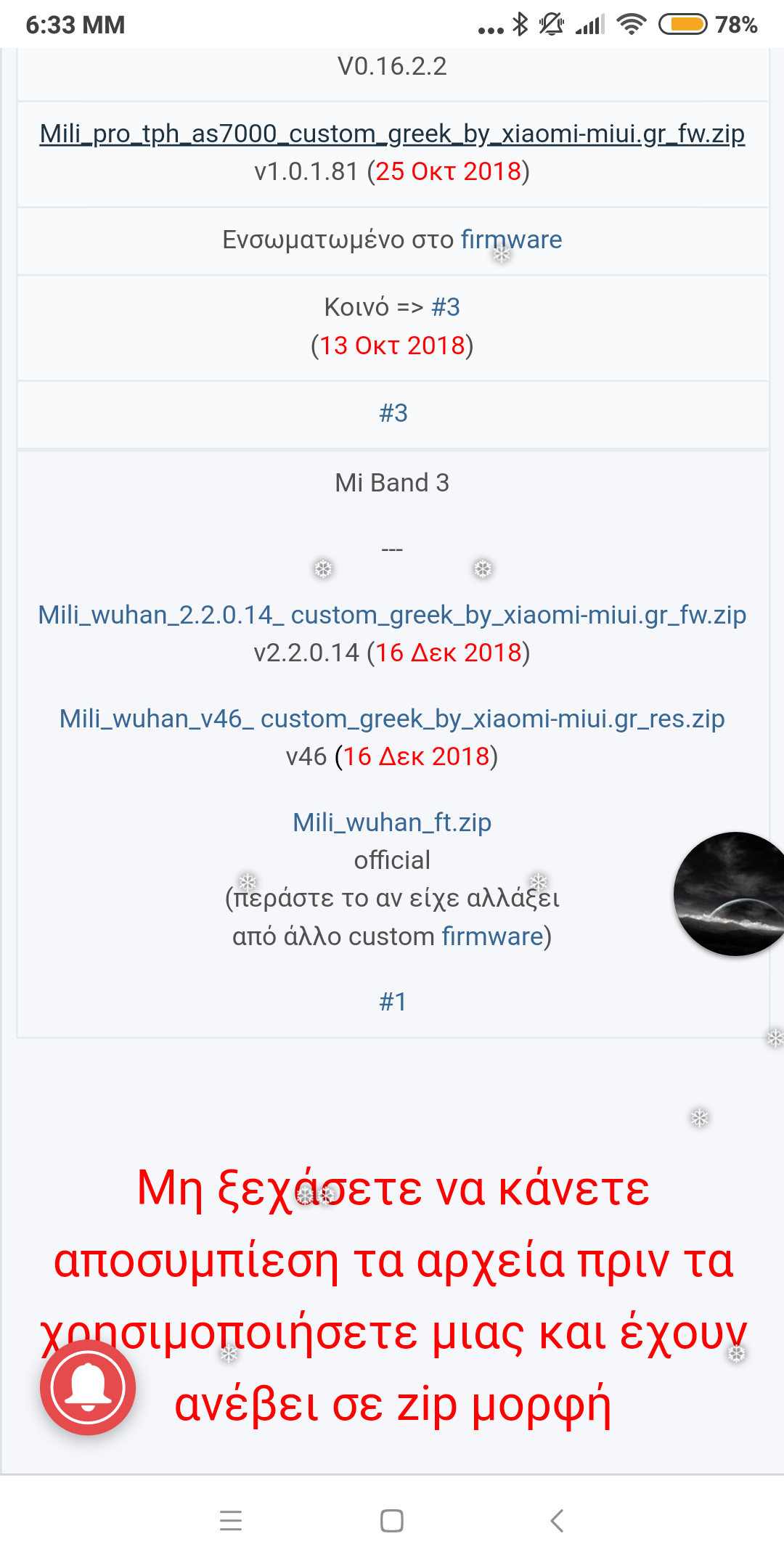Tap the firmware link after άλλο custom
This screenshot has height=1568, width=784.
[x=492, y=936]
